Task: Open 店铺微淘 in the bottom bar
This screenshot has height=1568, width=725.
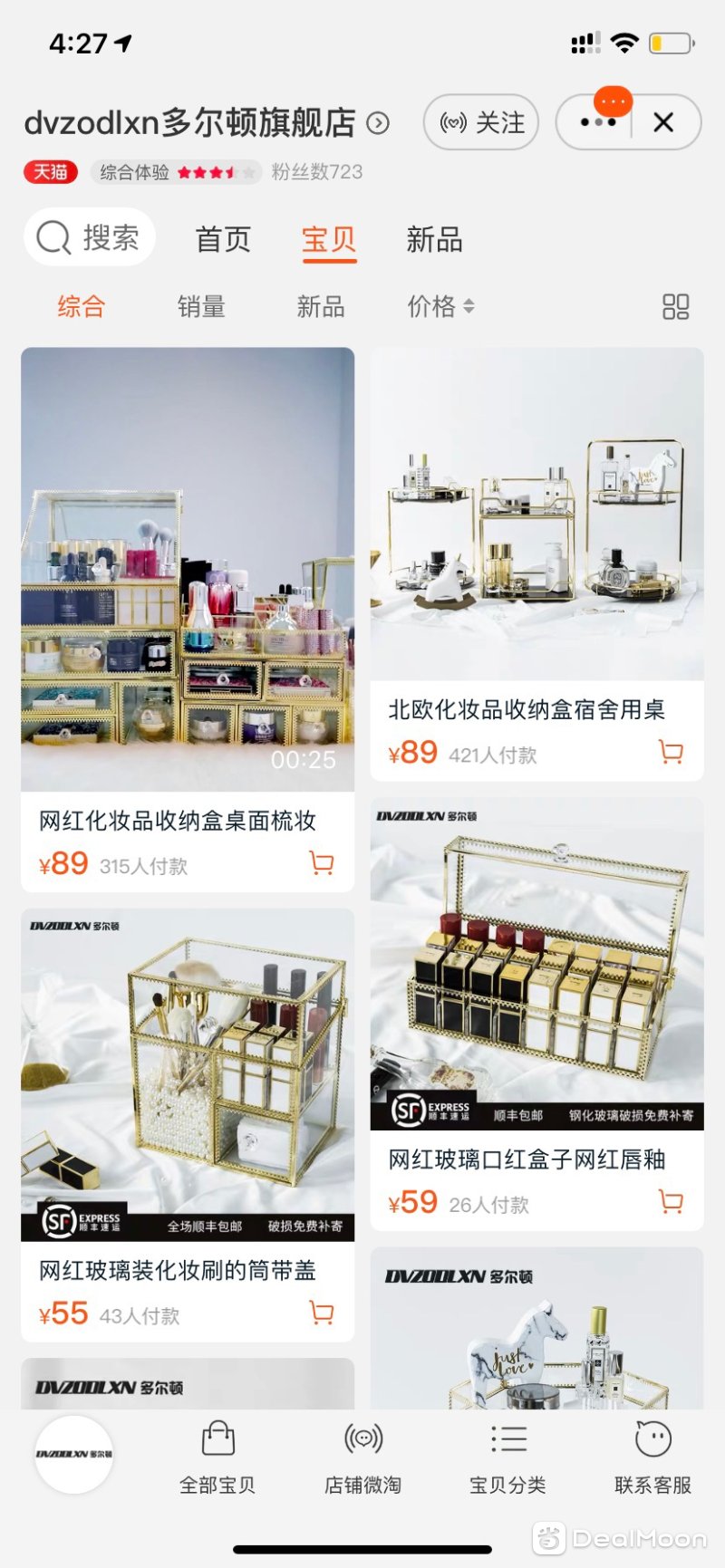Action: point(362,1458)
